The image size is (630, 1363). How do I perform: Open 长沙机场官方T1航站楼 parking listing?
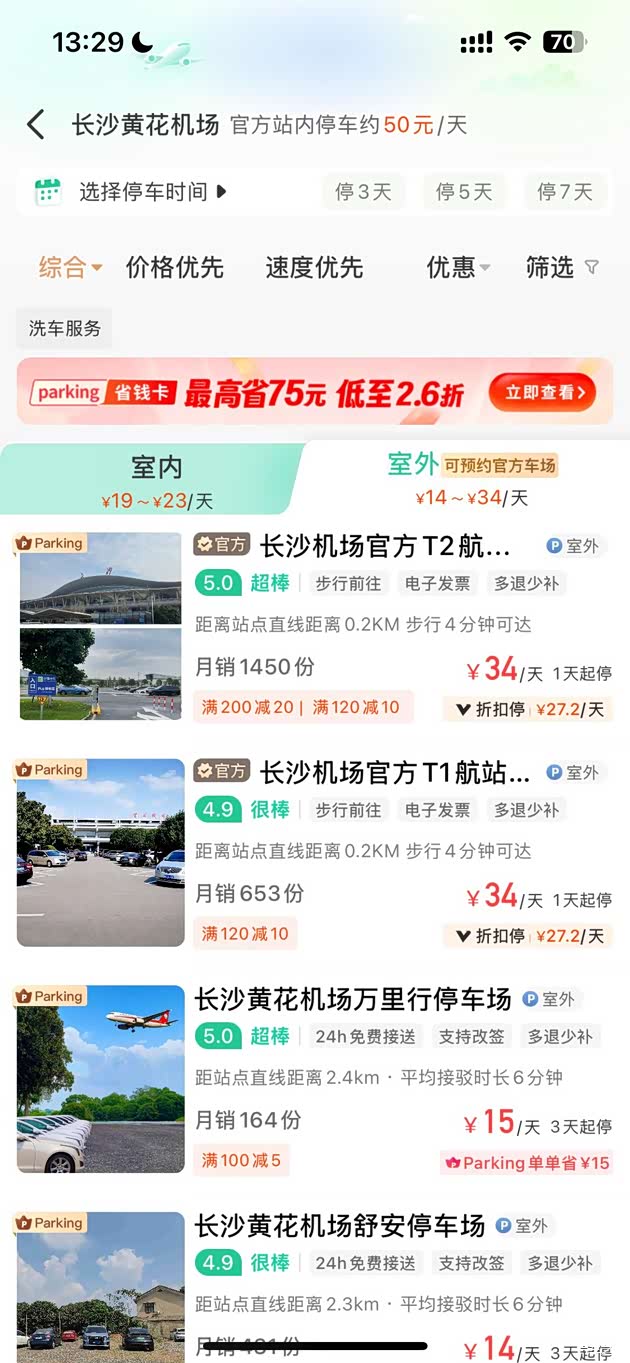(x=394, y=772)
